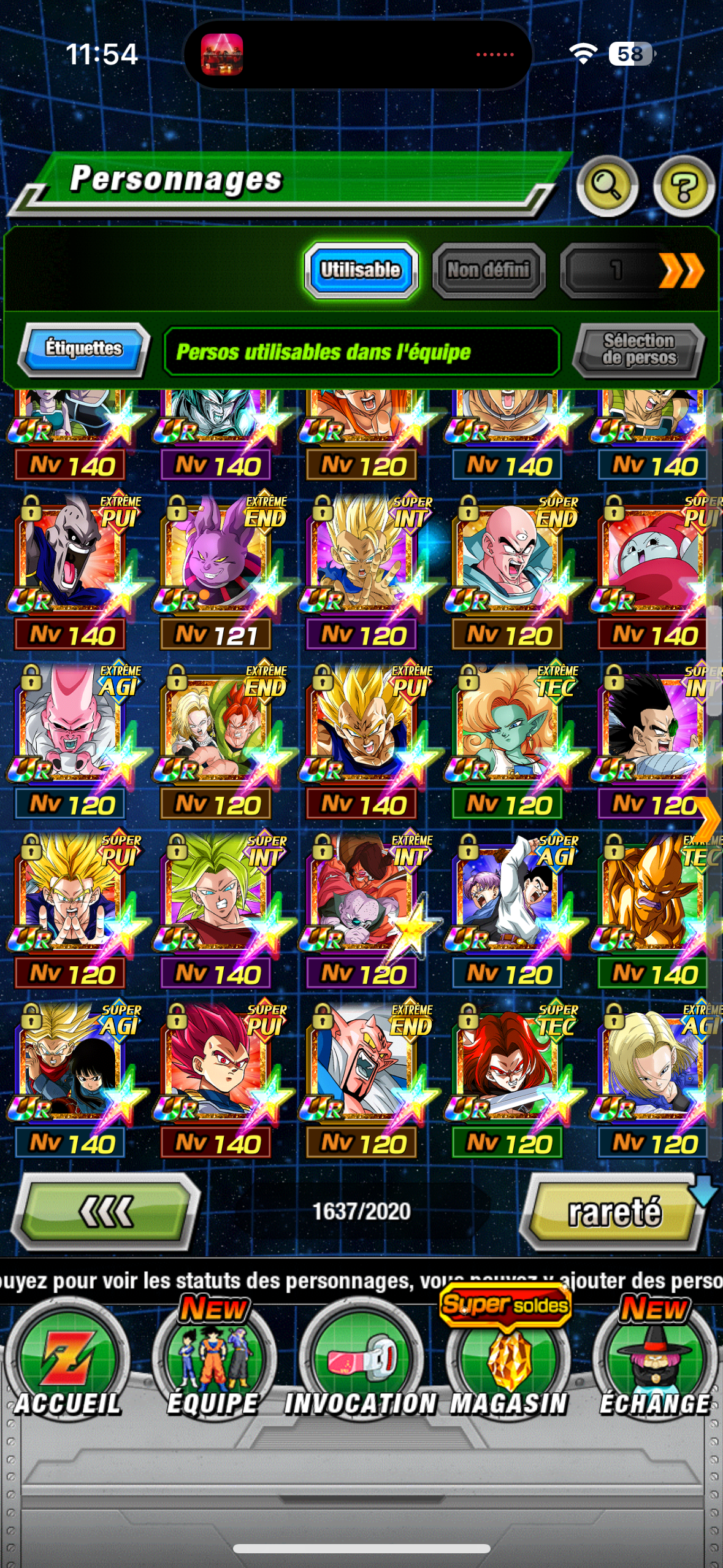Open the Étiquettes filter

pos(84,349)
